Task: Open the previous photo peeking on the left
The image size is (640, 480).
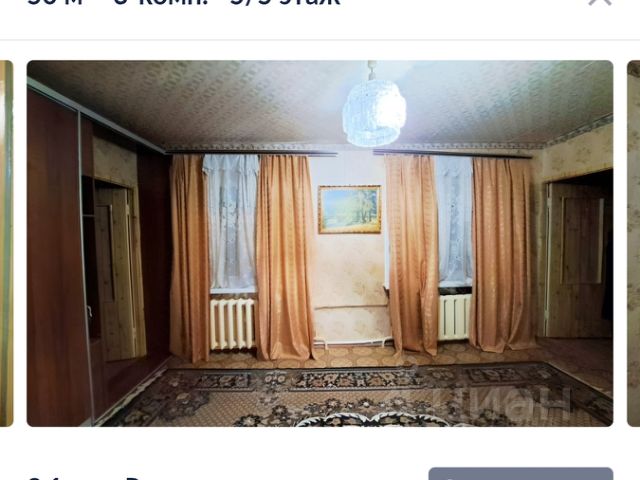Action: pos(5,243)
